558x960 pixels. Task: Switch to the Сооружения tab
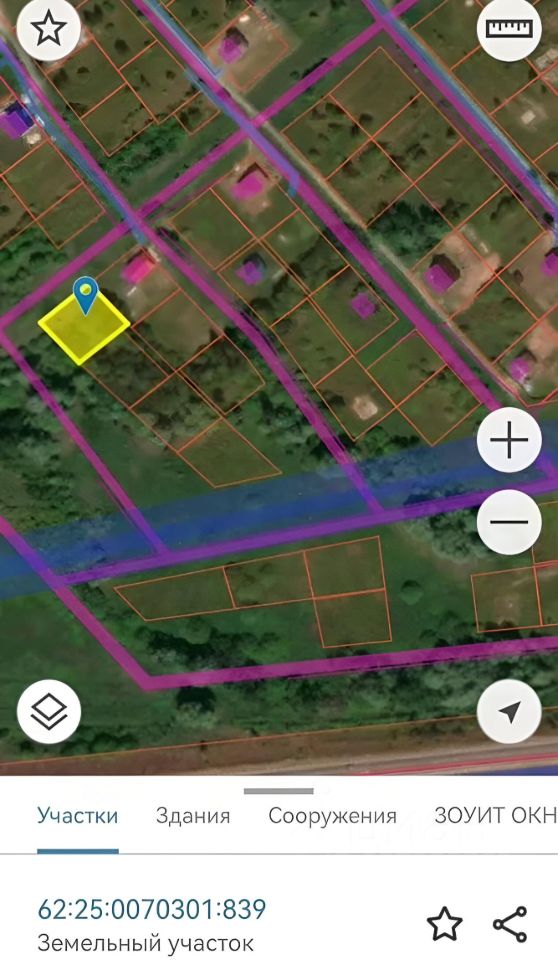[333, 816]
